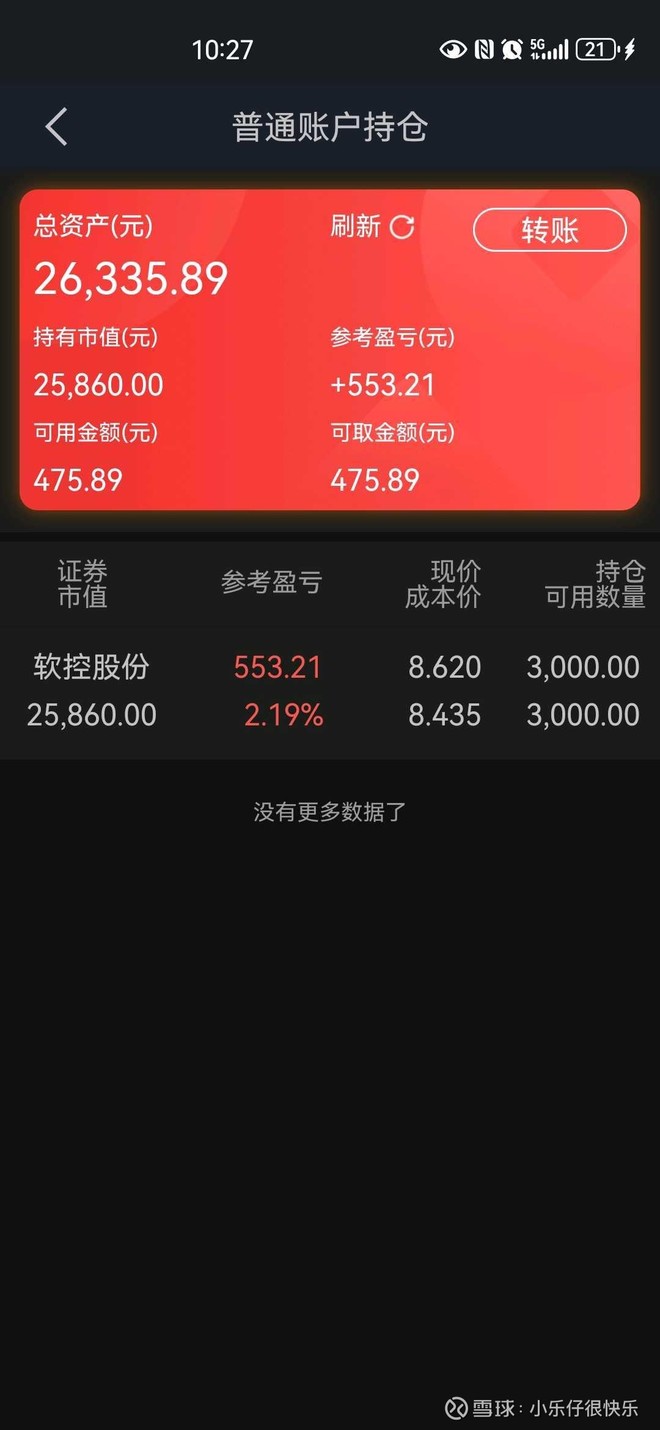Open 转账 transfer

[550, 230]
